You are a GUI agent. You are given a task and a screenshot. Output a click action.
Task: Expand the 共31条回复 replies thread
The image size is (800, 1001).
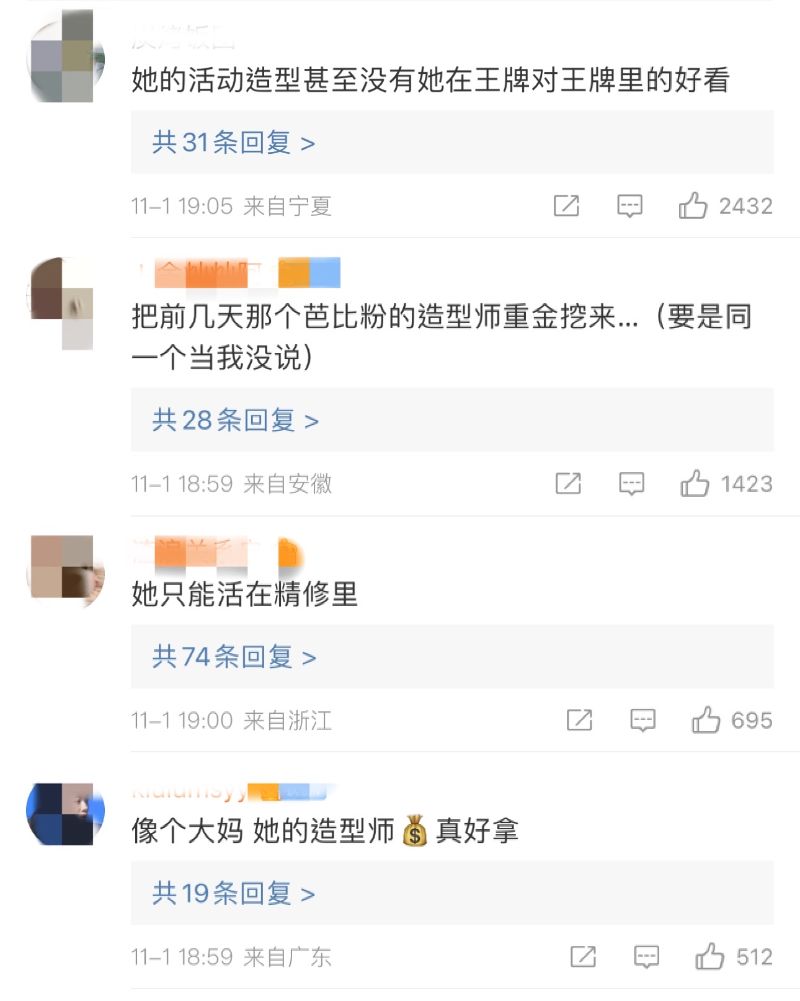coord(233,143)
